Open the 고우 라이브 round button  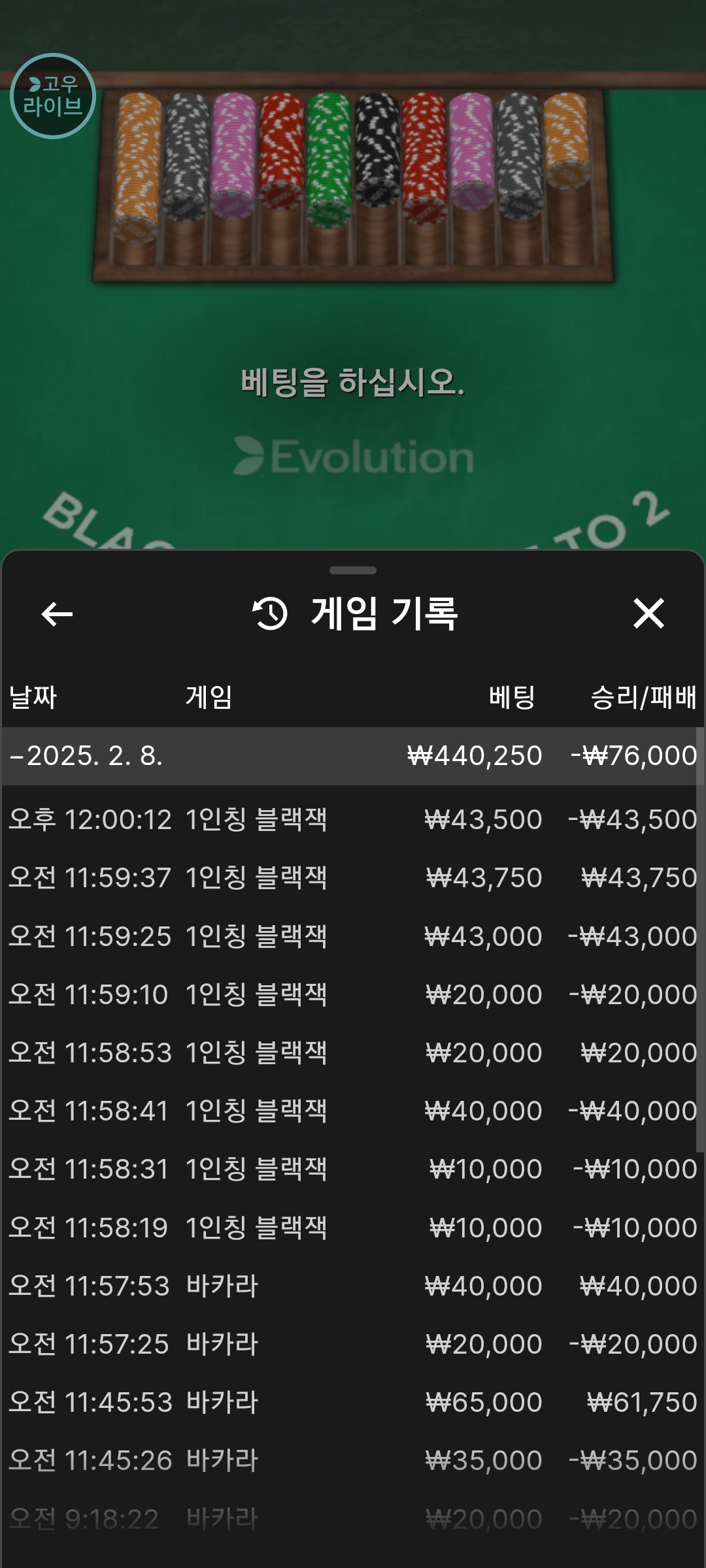click(53, 96)
